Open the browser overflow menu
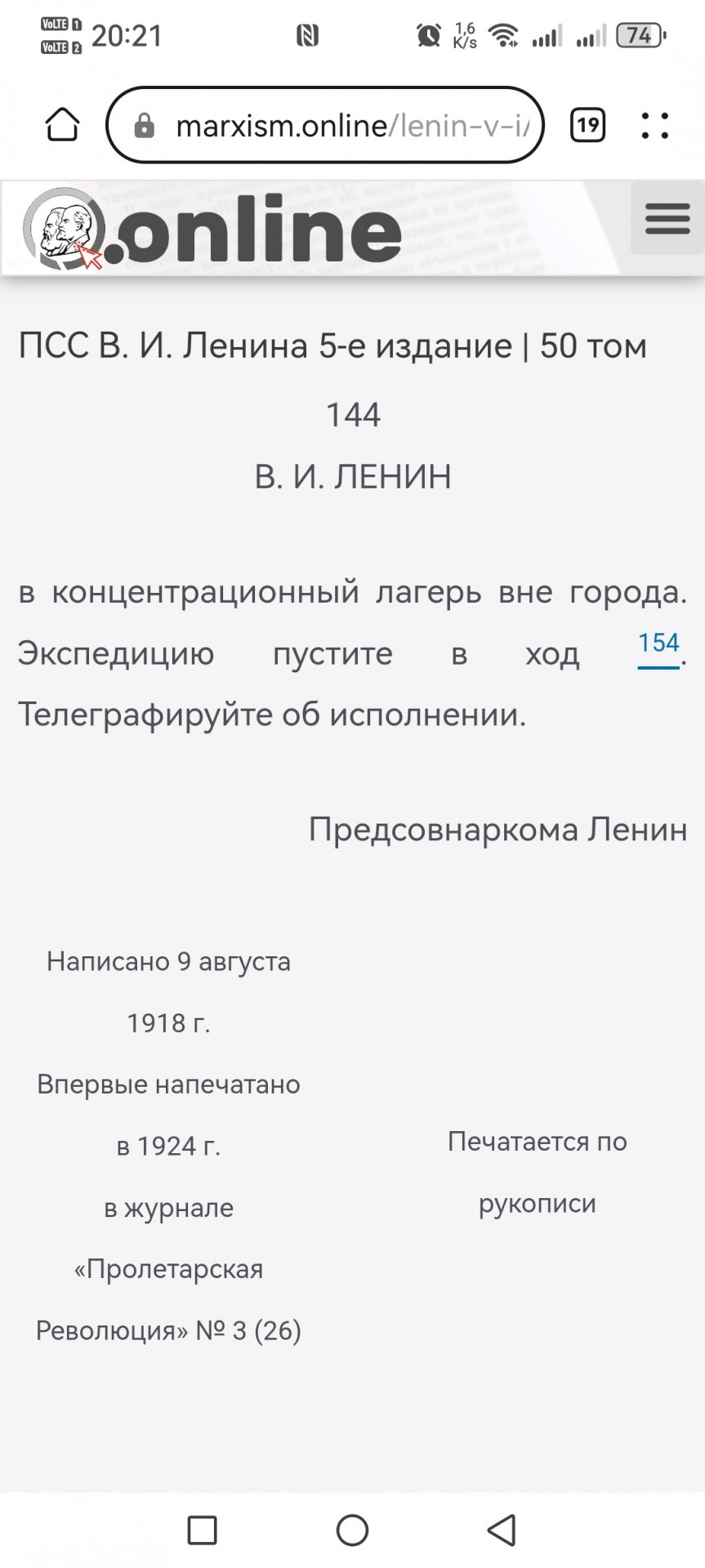 click(x=655, y=125)
